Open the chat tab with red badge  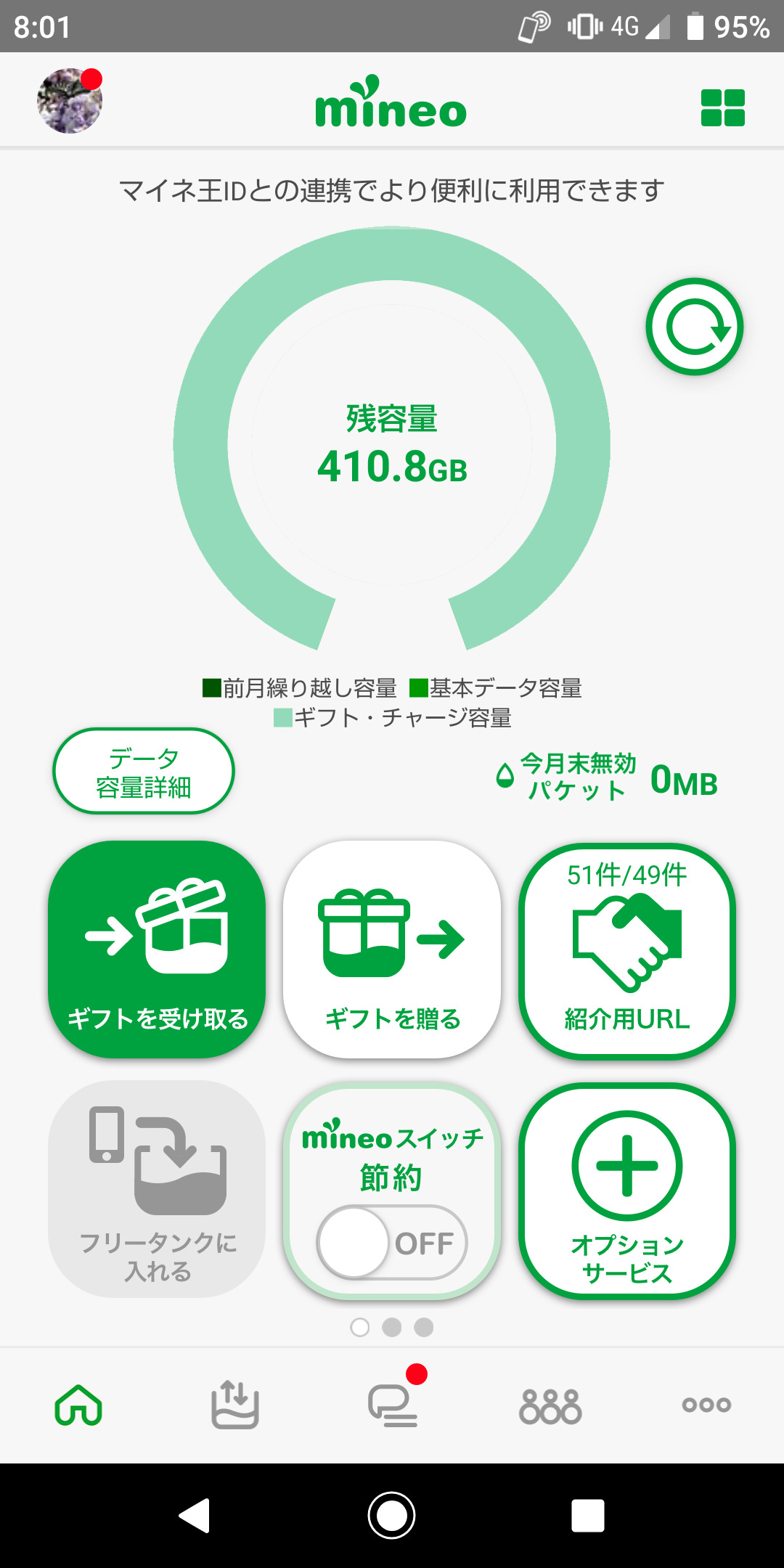tap(392, 1405)
